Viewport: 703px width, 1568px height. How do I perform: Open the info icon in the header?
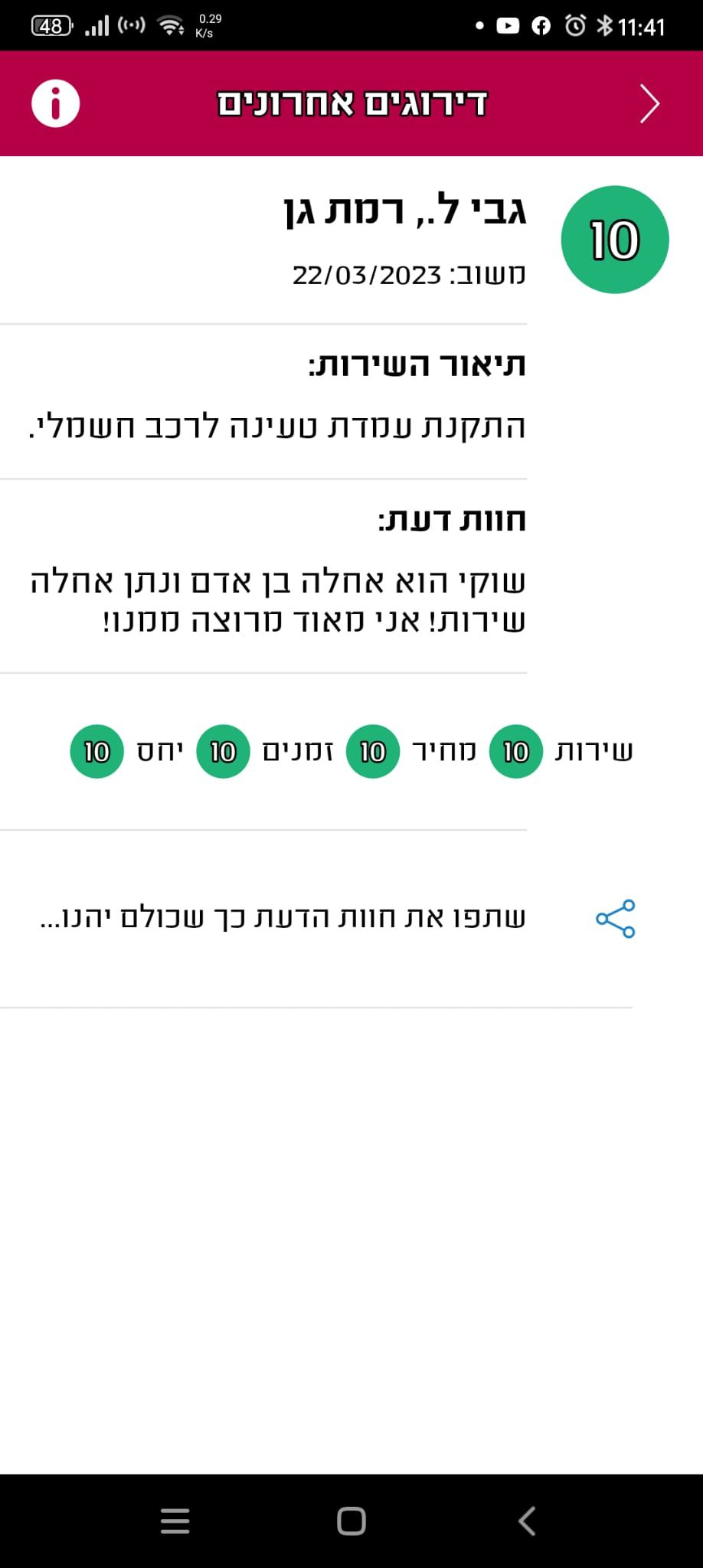click(55, 103)
